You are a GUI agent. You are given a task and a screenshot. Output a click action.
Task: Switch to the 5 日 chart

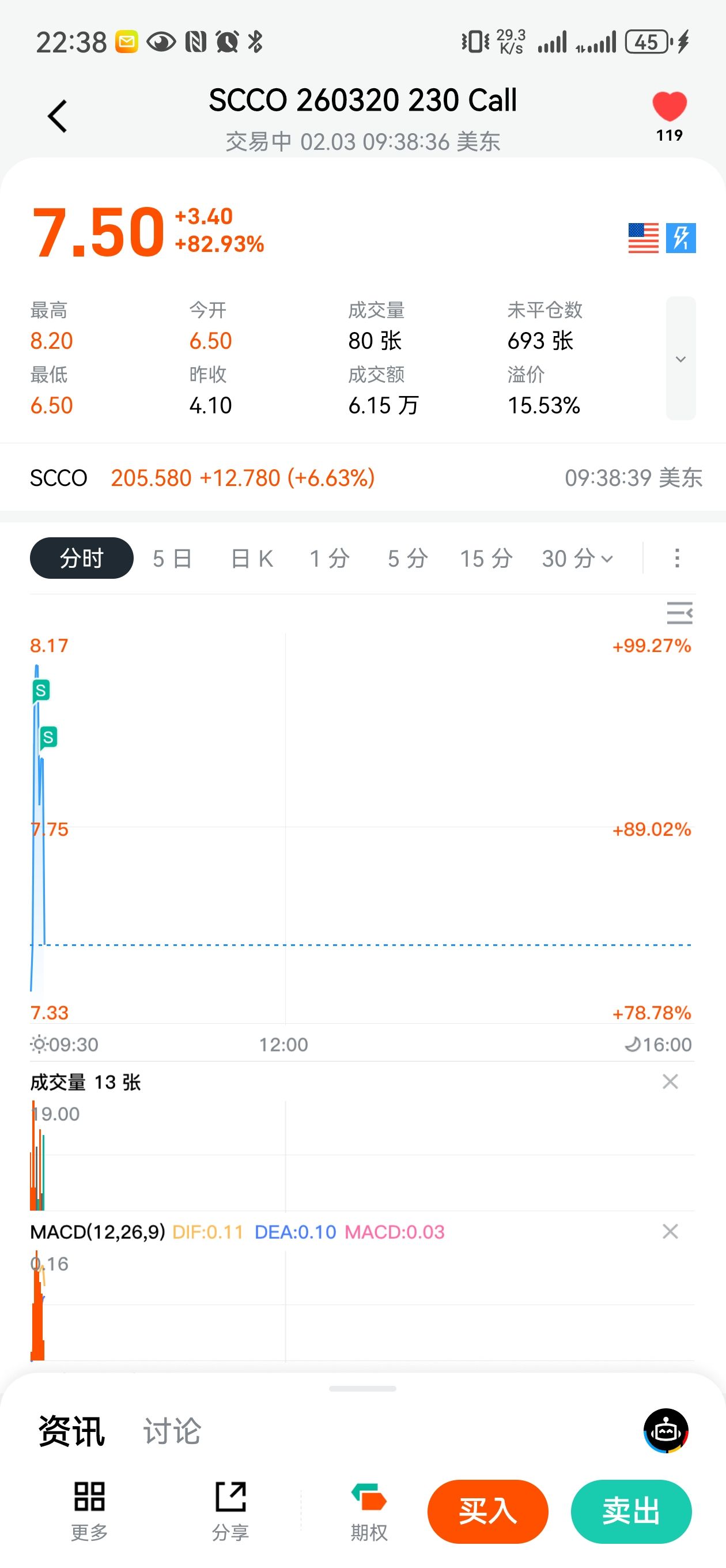tap(172, 558)
